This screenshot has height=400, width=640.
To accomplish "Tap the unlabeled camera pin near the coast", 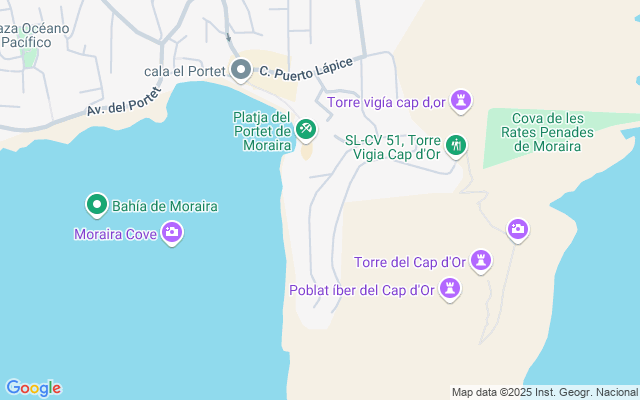I will pyautogui.click(x=518, y=229).
